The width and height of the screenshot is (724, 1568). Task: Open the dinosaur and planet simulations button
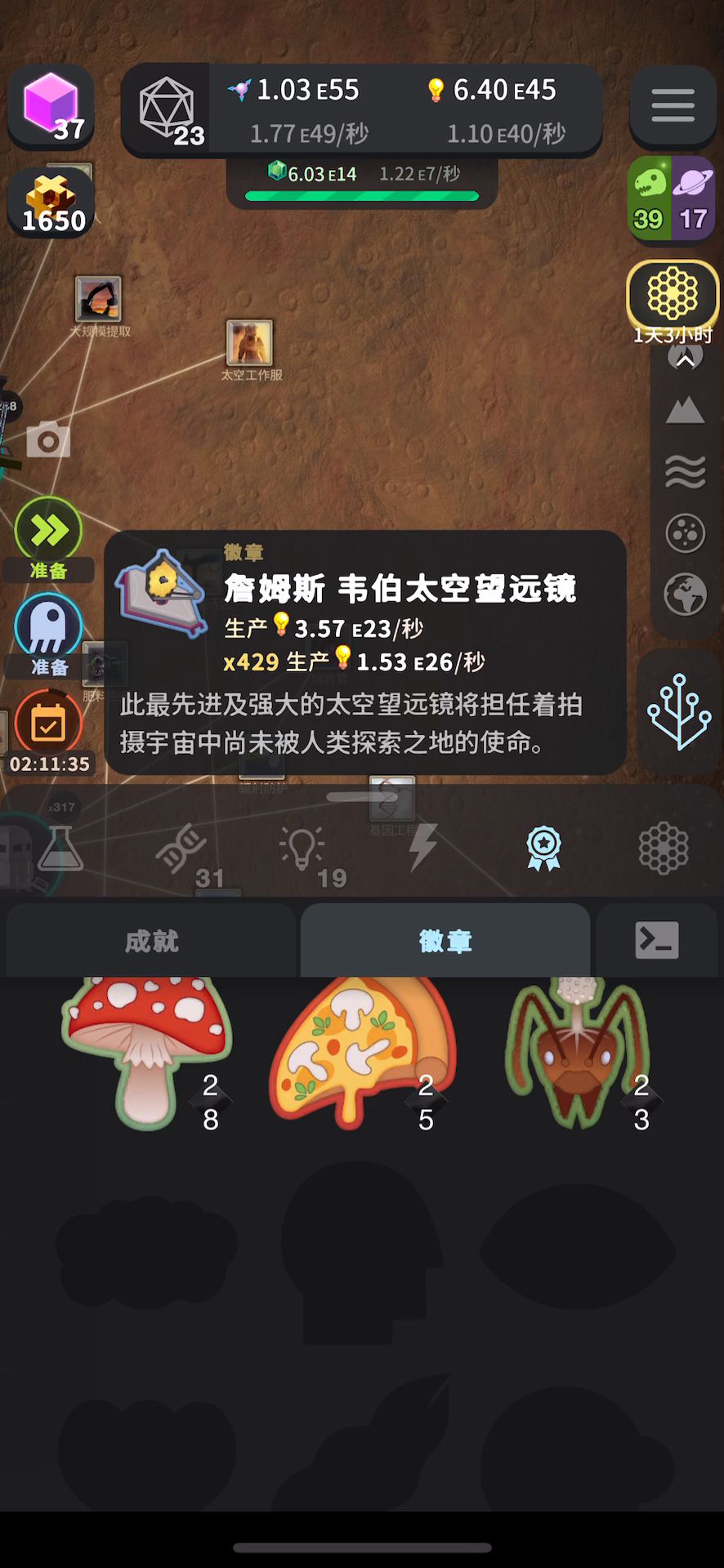click(671, 198)
